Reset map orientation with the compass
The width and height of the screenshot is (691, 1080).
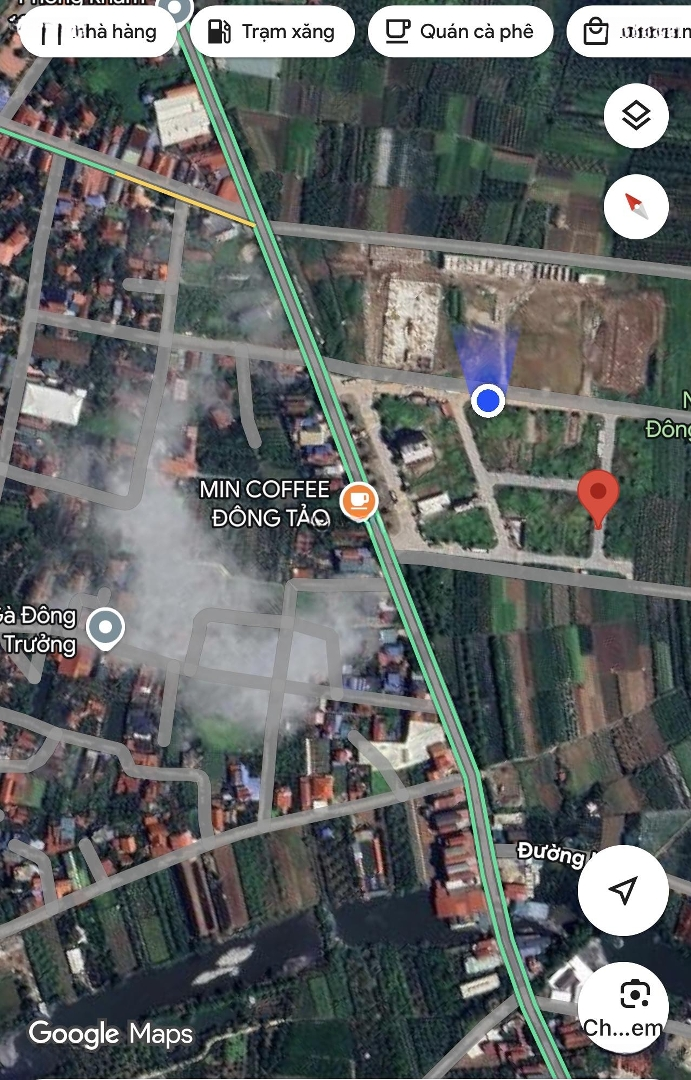click(x=636, y=206)
